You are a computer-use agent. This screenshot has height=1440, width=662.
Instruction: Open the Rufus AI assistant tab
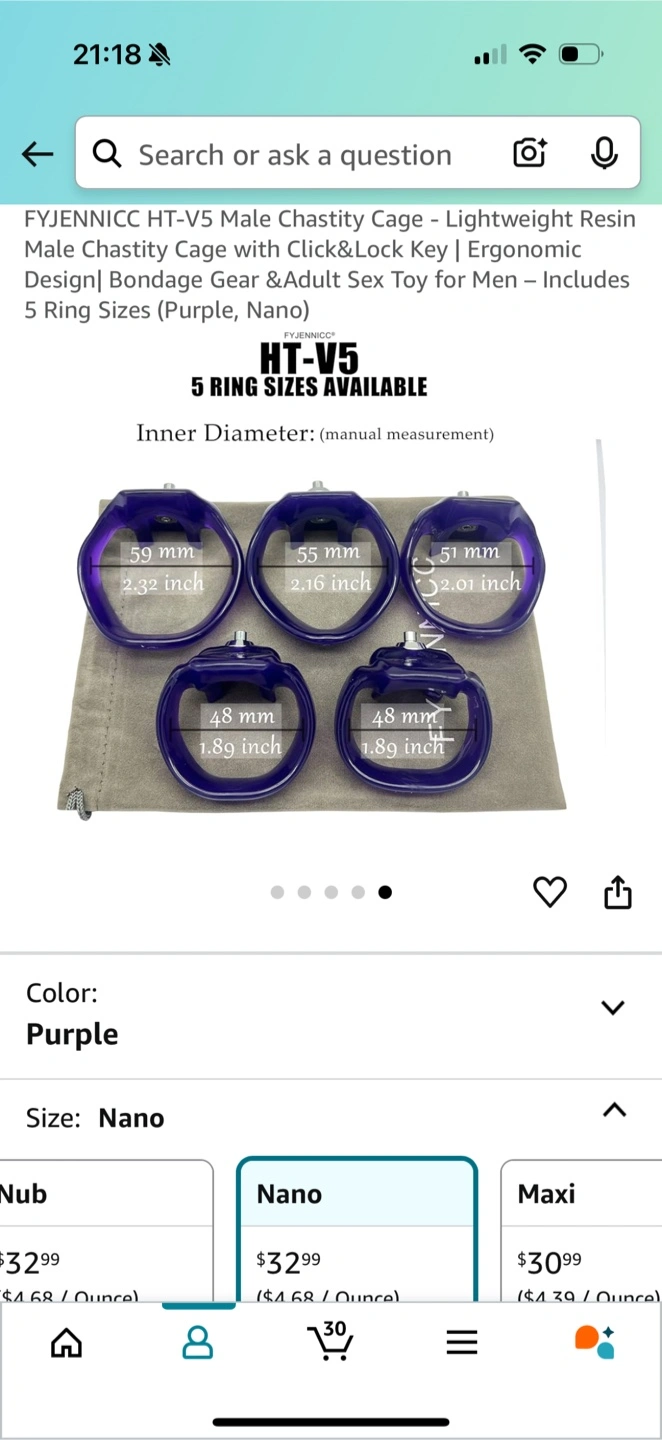595,1341
